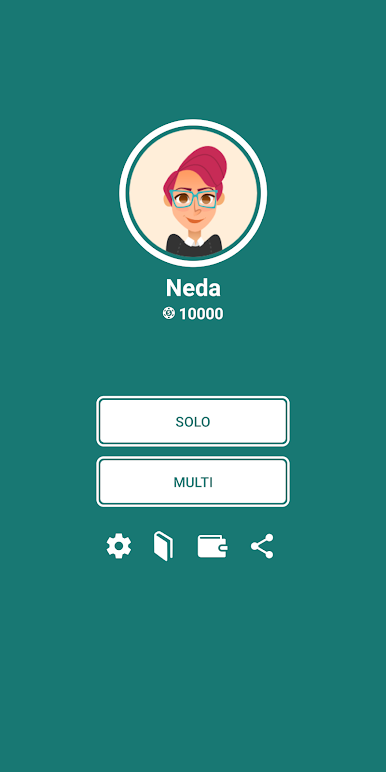
Task: Open the settings gear
Action: click(119, 546)
